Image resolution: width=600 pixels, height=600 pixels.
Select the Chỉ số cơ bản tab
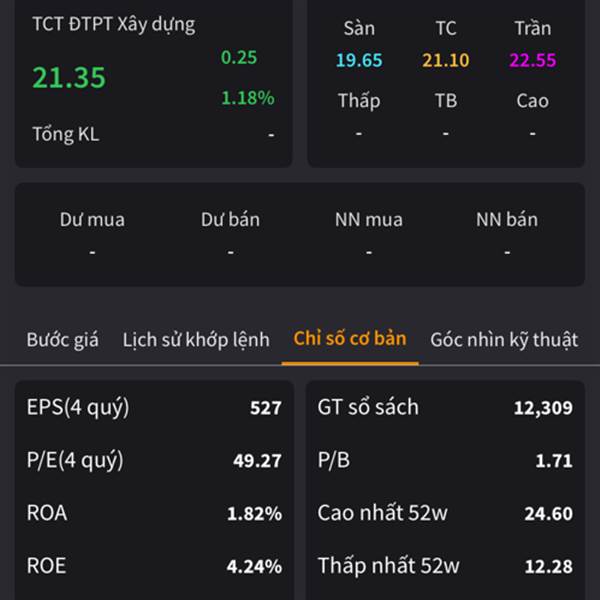[x=350, y=339]
